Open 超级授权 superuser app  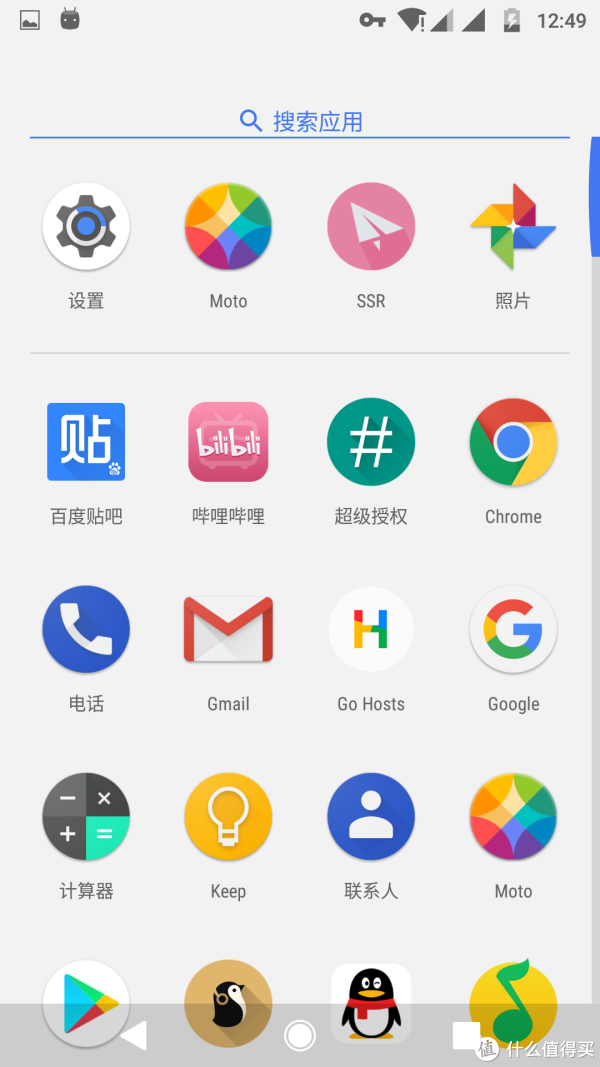tap(371, 442)
